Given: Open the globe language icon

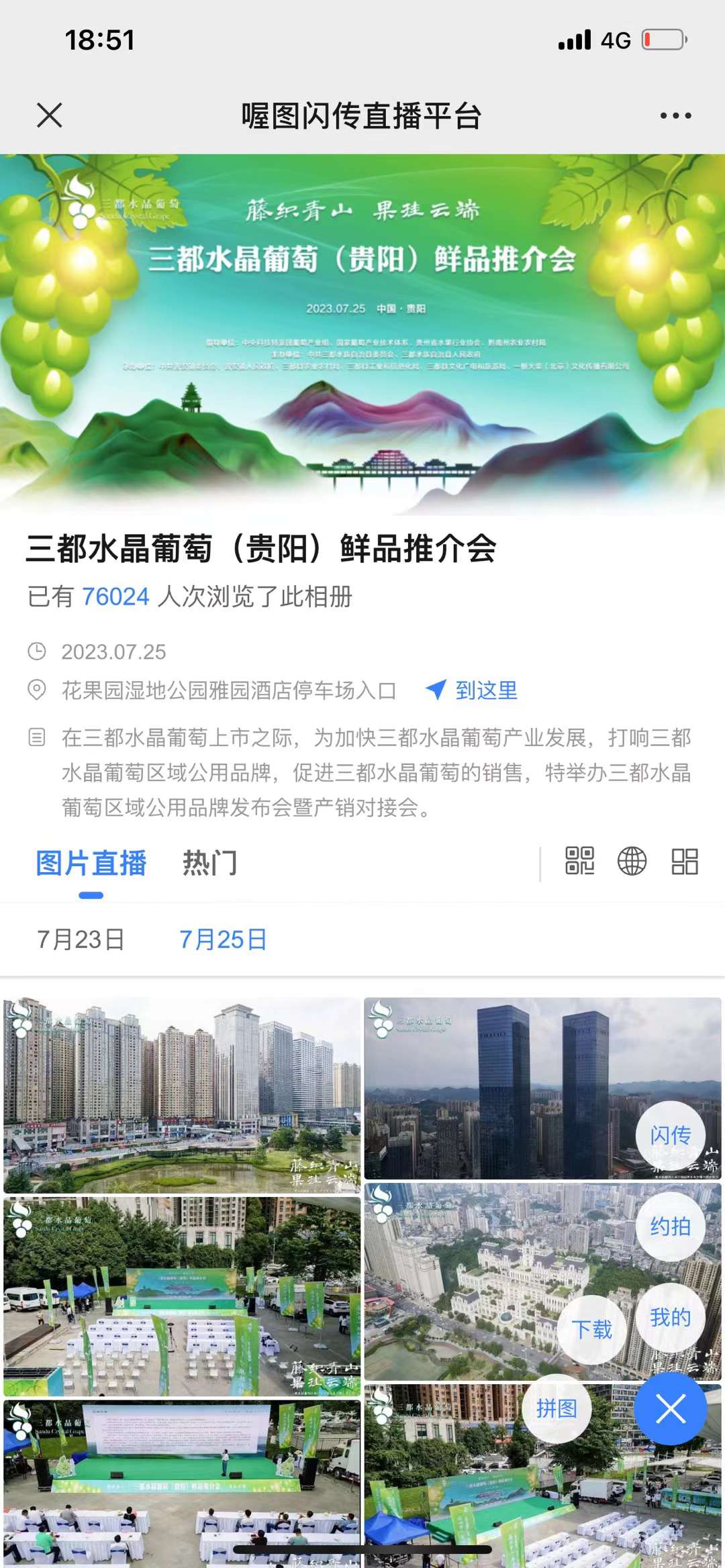Looking at the screenshot, I should point(632,861).
